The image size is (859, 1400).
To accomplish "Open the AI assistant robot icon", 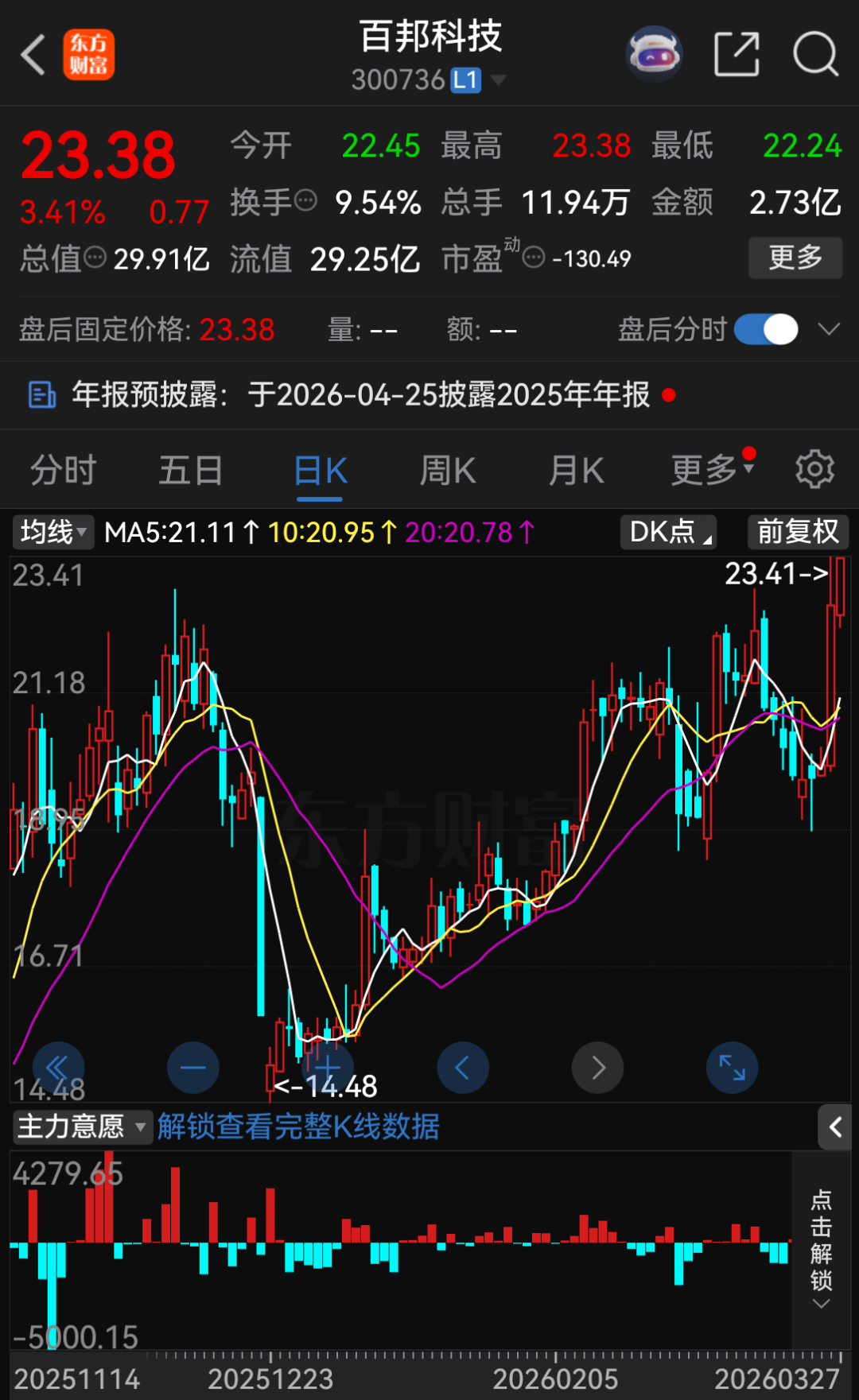I will 654,52.
